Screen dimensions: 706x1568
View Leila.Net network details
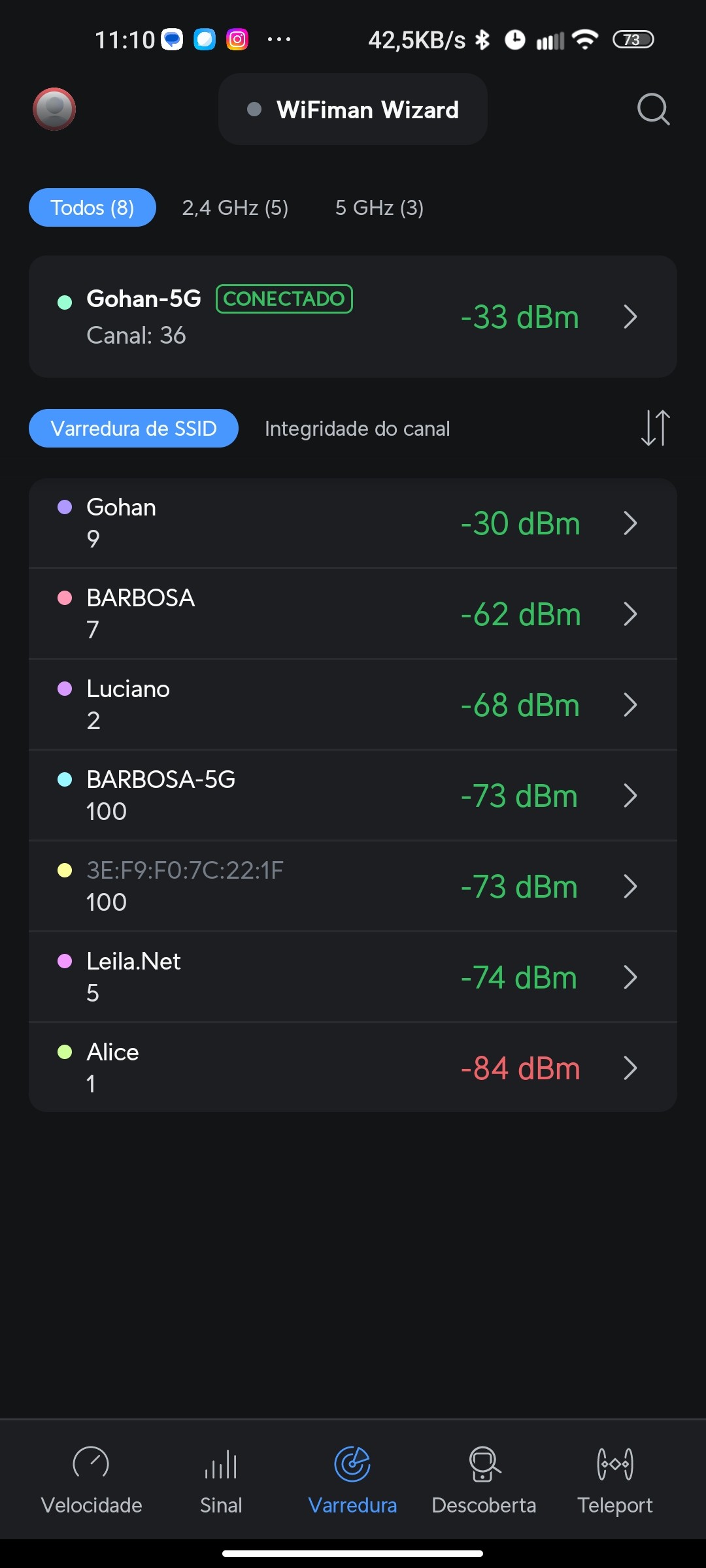(x=353, y=977)
